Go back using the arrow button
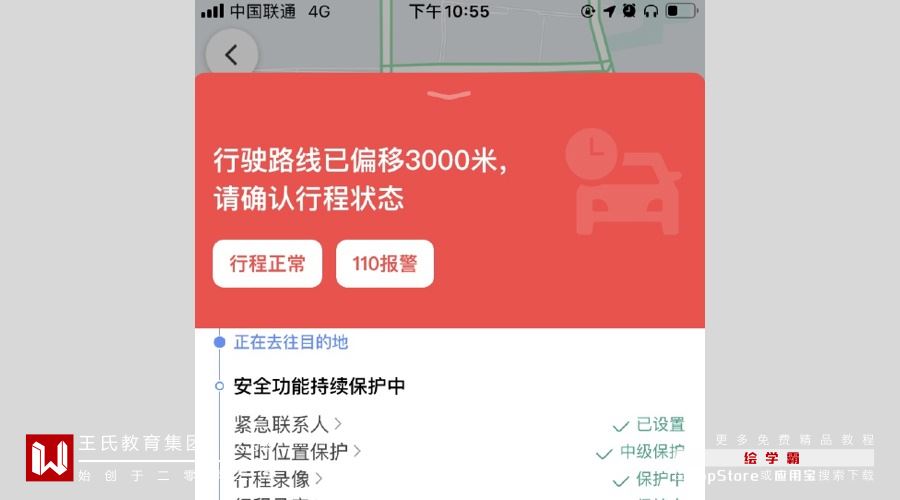 click(x=232, y=56)
